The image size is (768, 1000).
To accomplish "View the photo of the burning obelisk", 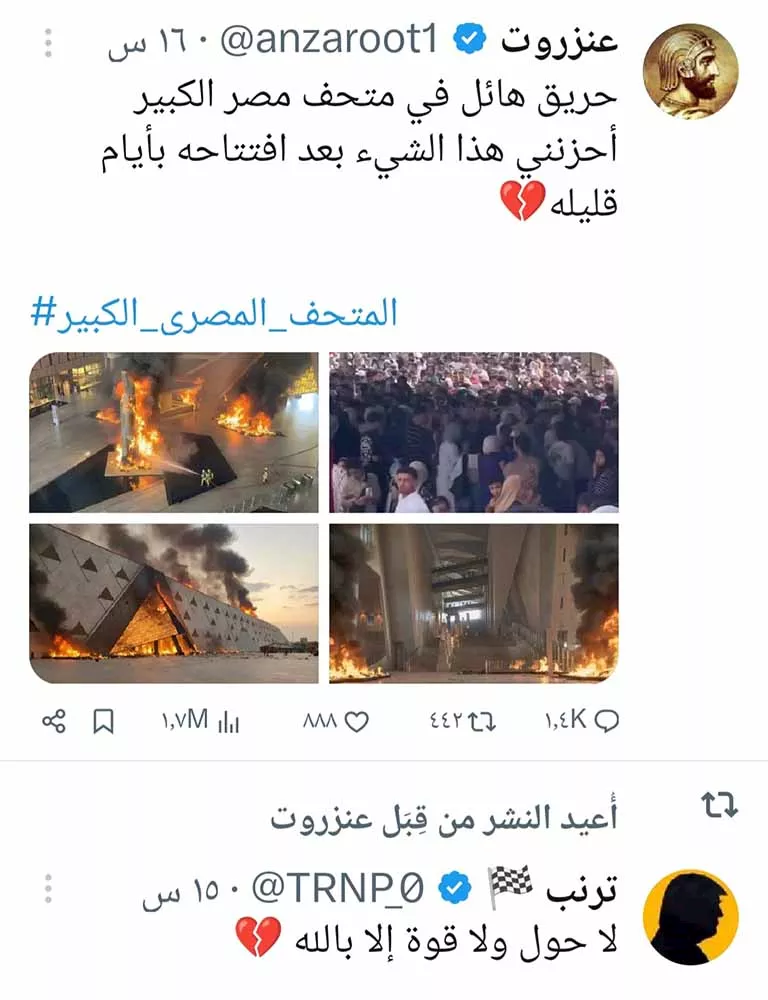I will click(174, 432).
